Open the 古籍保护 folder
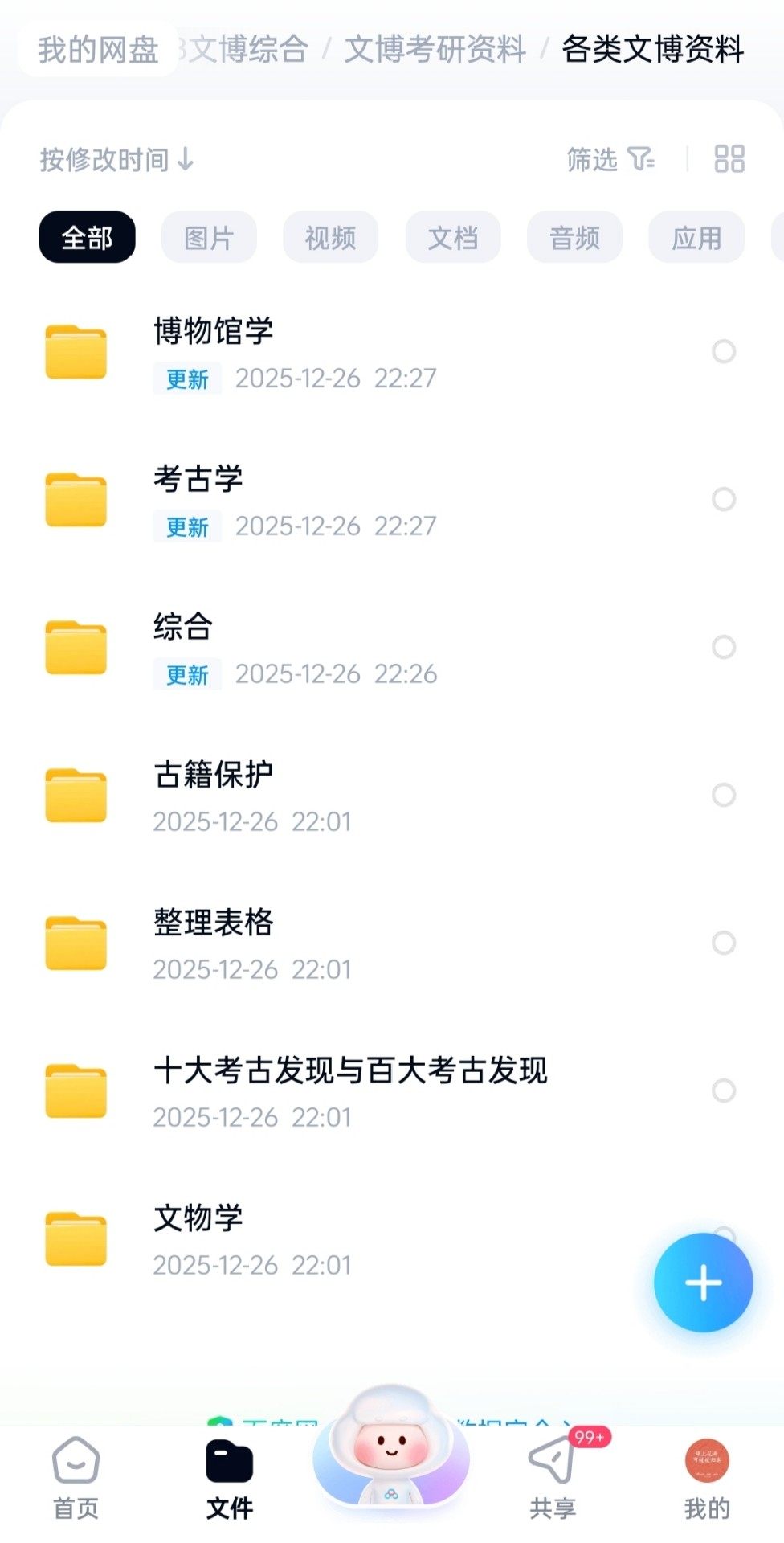The width and height of the screenshot is (784, 1543). tap(214, 775)
